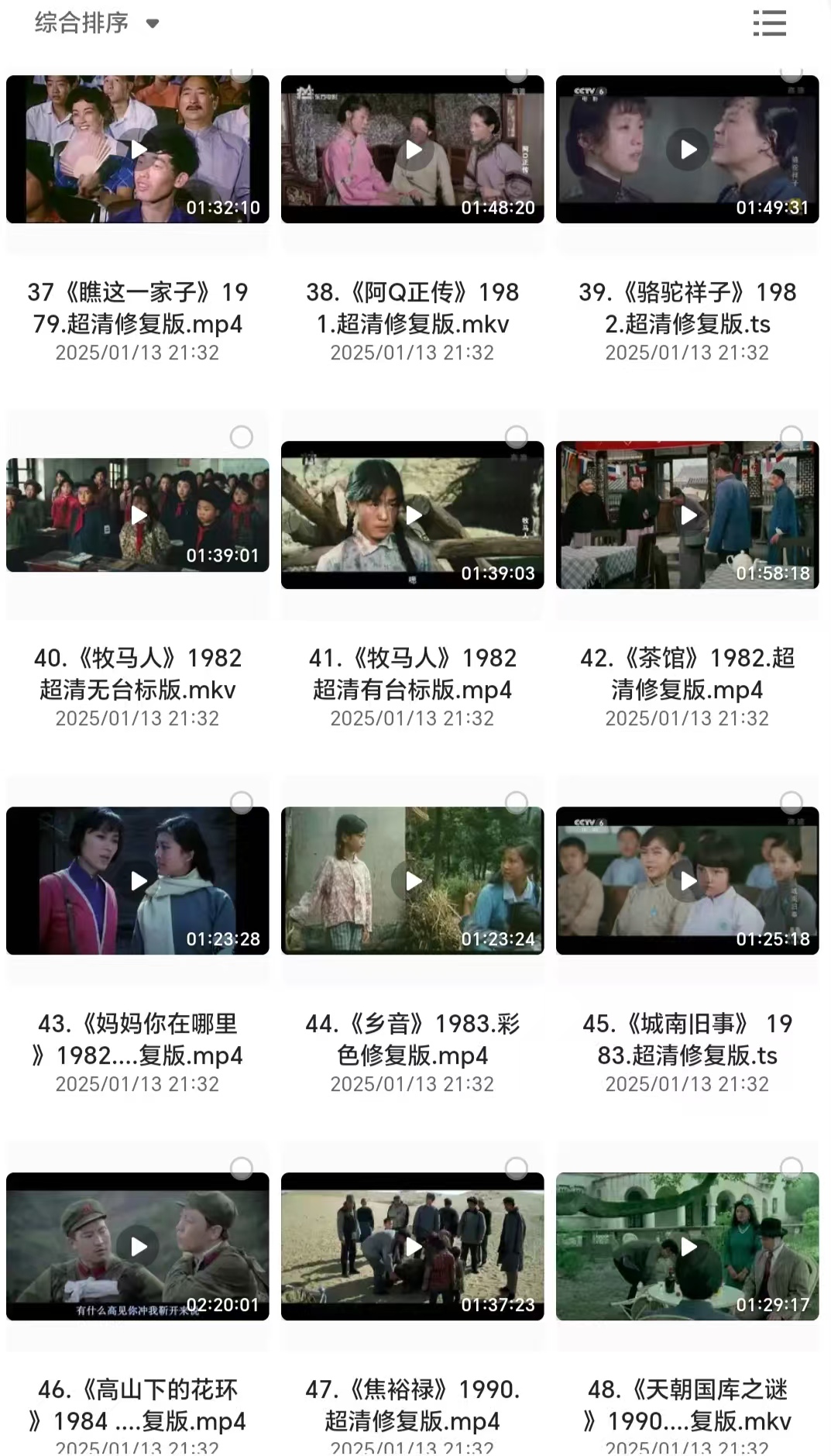Screen dimensions: 831x1456
Task: Open 42.《茶馆》1982 video
Action: tap(688, 515)
